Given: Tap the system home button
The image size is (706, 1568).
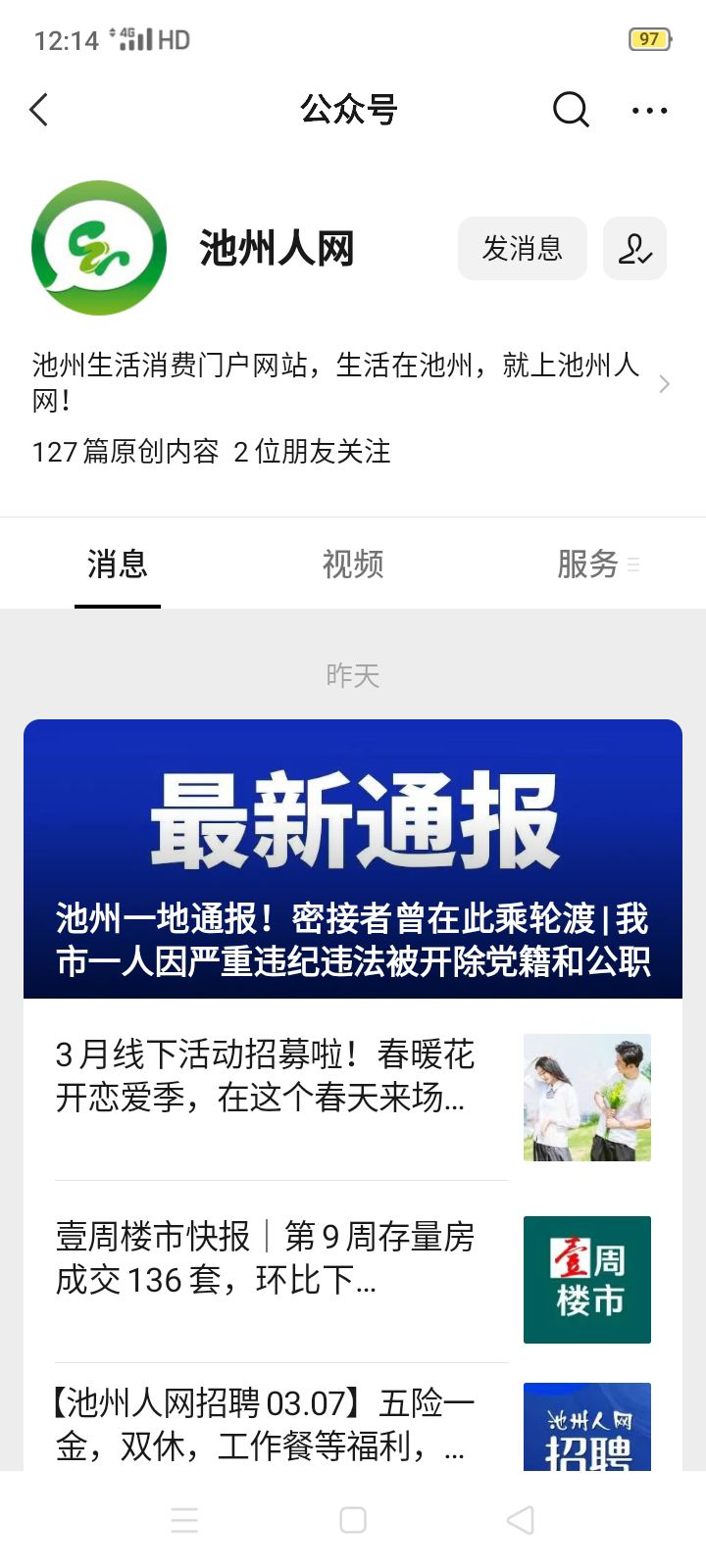Looking at the screenshot, I should click(353, 1520).
